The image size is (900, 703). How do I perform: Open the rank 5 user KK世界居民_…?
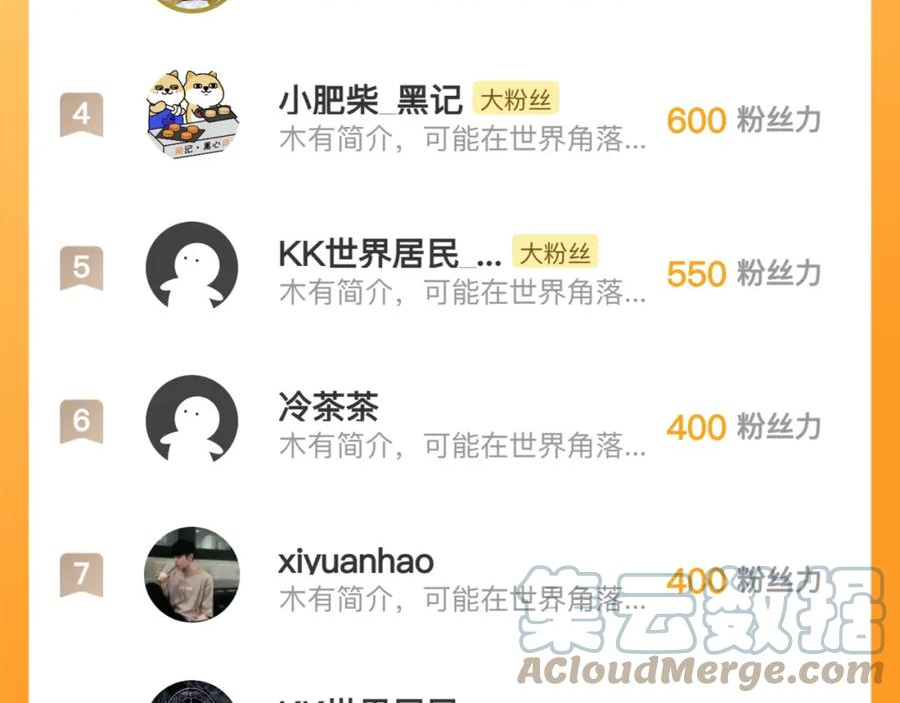(390, 254)
